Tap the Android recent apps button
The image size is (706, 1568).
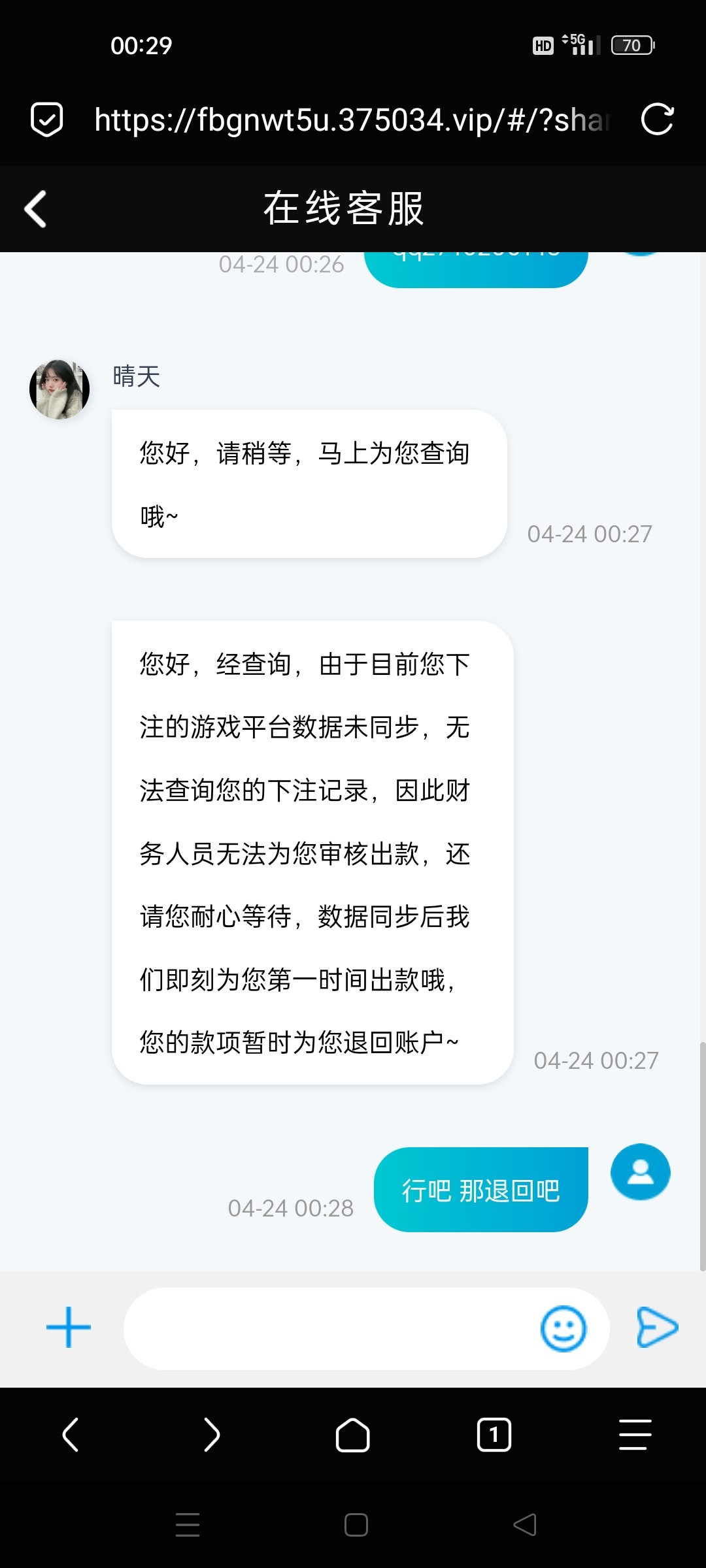tap(187, 1526)
